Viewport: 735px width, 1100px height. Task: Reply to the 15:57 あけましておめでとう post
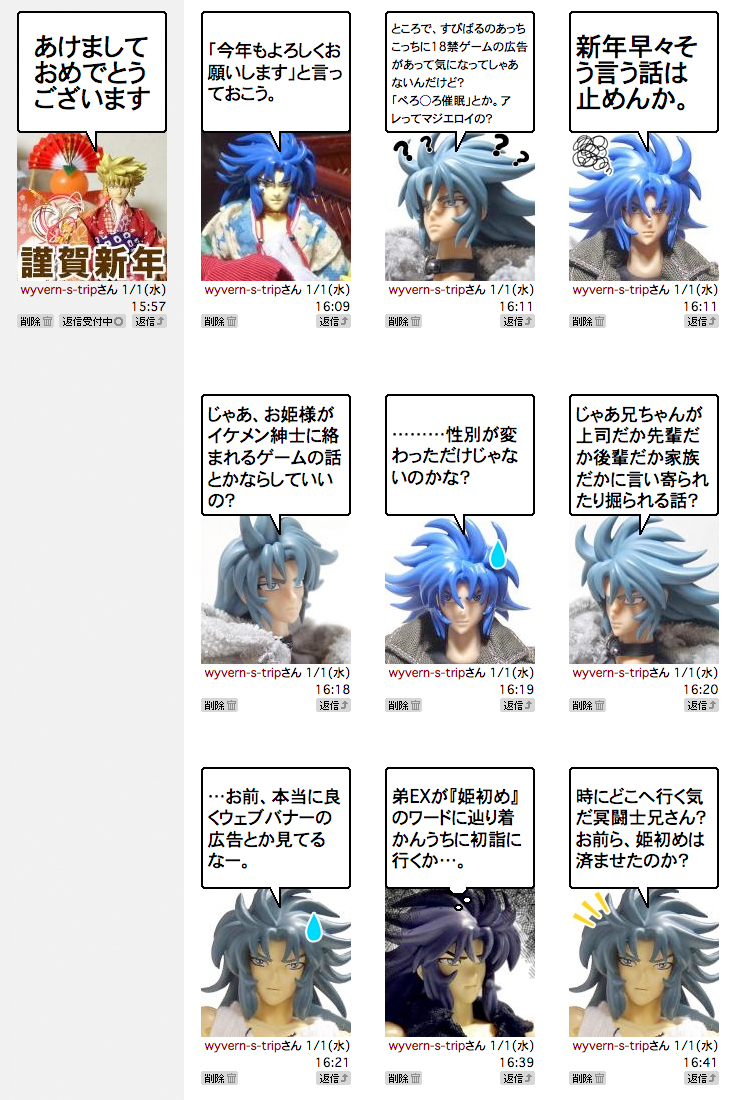click(150, 322)
